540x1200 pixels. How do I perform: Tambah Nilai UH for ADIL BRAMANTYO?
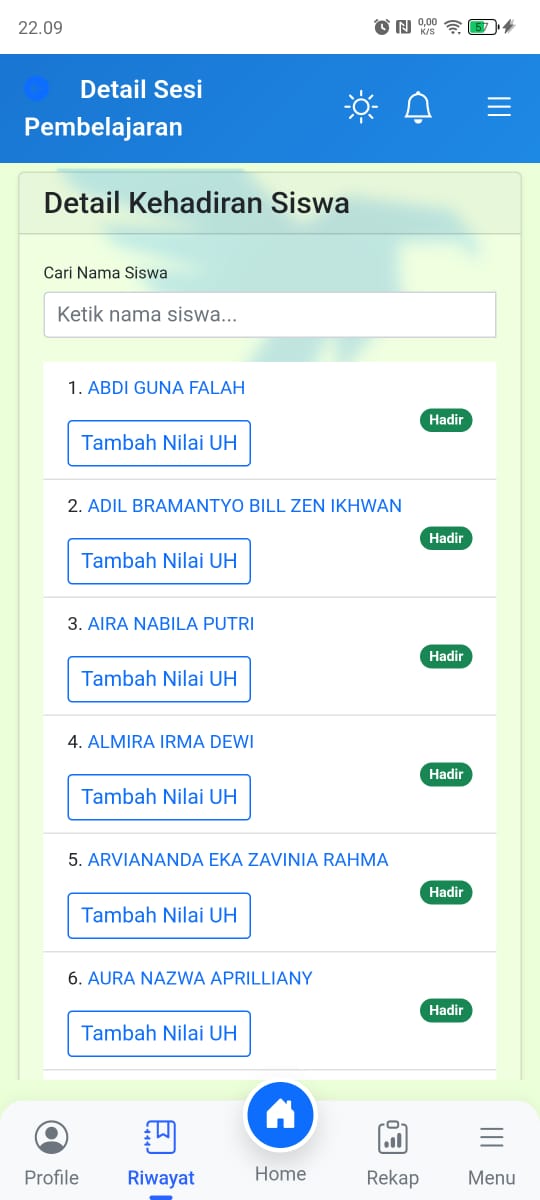point(159,561)
